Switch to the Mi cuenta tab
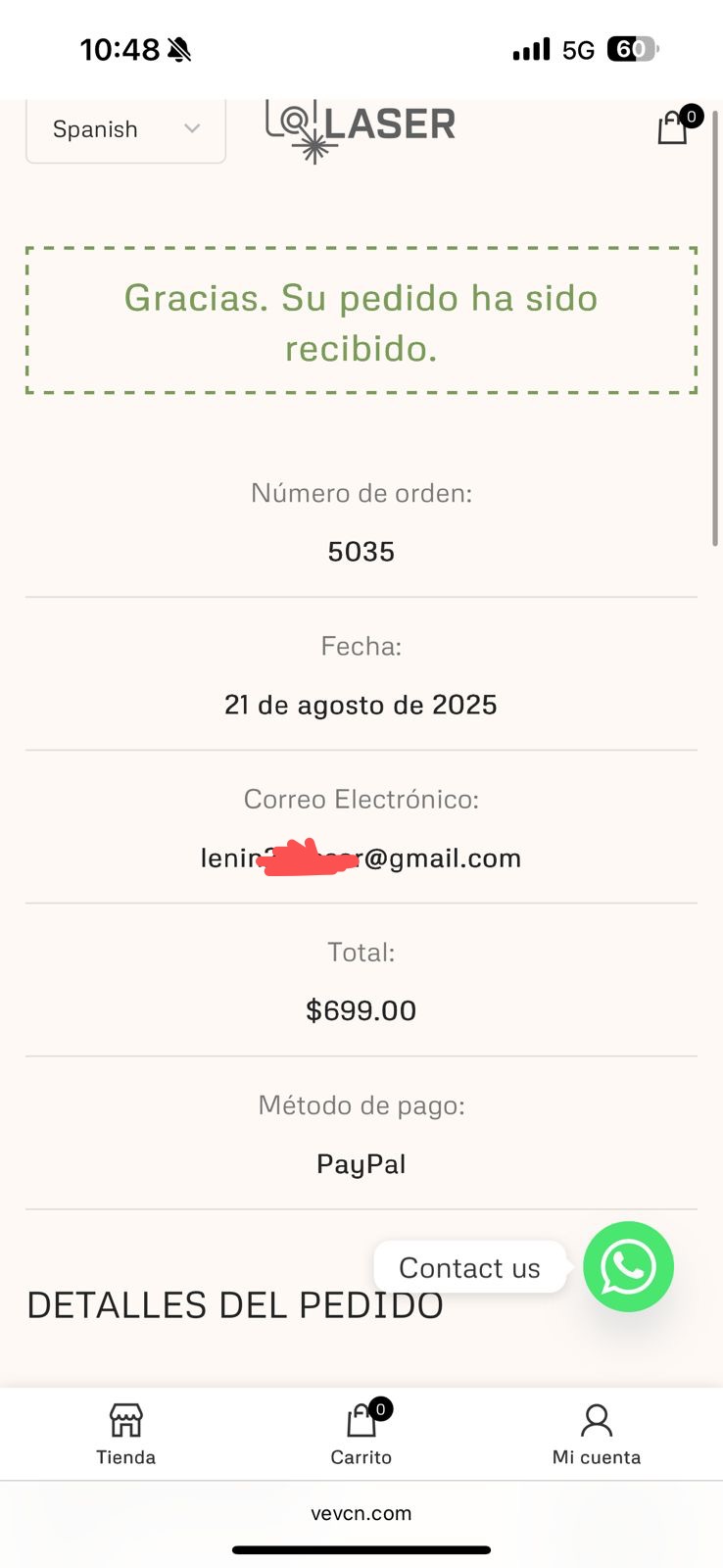Screen dimensions: 723x1568 596,1434
